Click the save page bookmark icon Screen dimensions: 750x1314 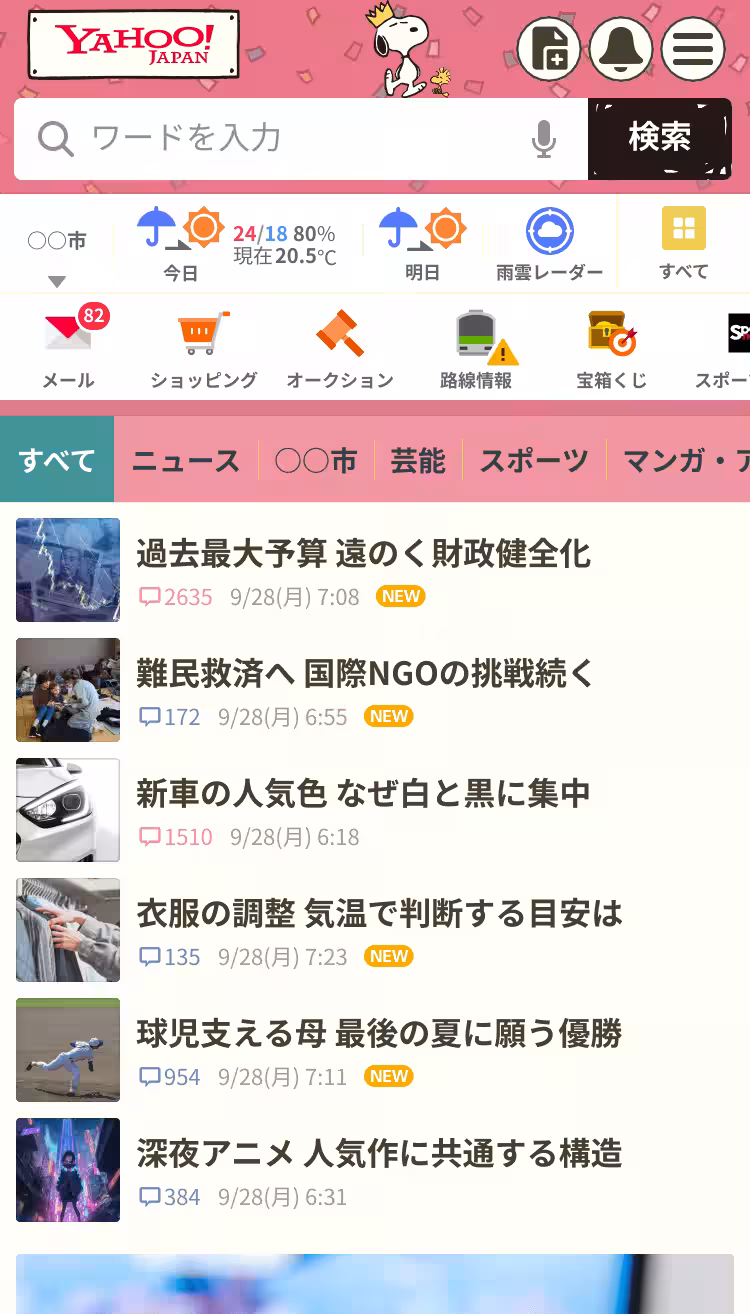(x=550, y=47)
